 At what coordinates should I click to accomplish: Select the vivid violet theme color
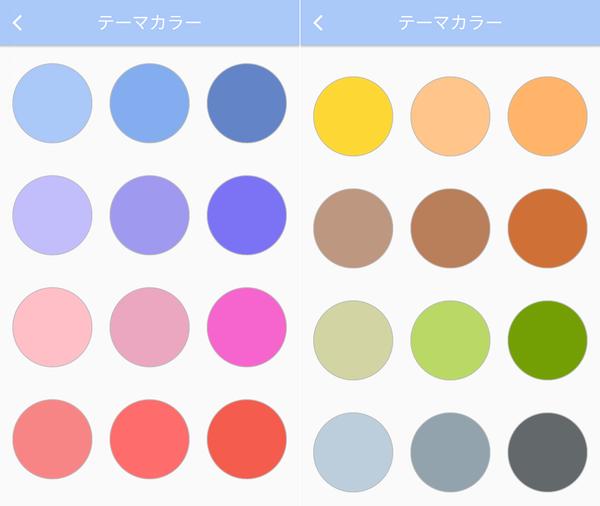click(x=247, y=215)
